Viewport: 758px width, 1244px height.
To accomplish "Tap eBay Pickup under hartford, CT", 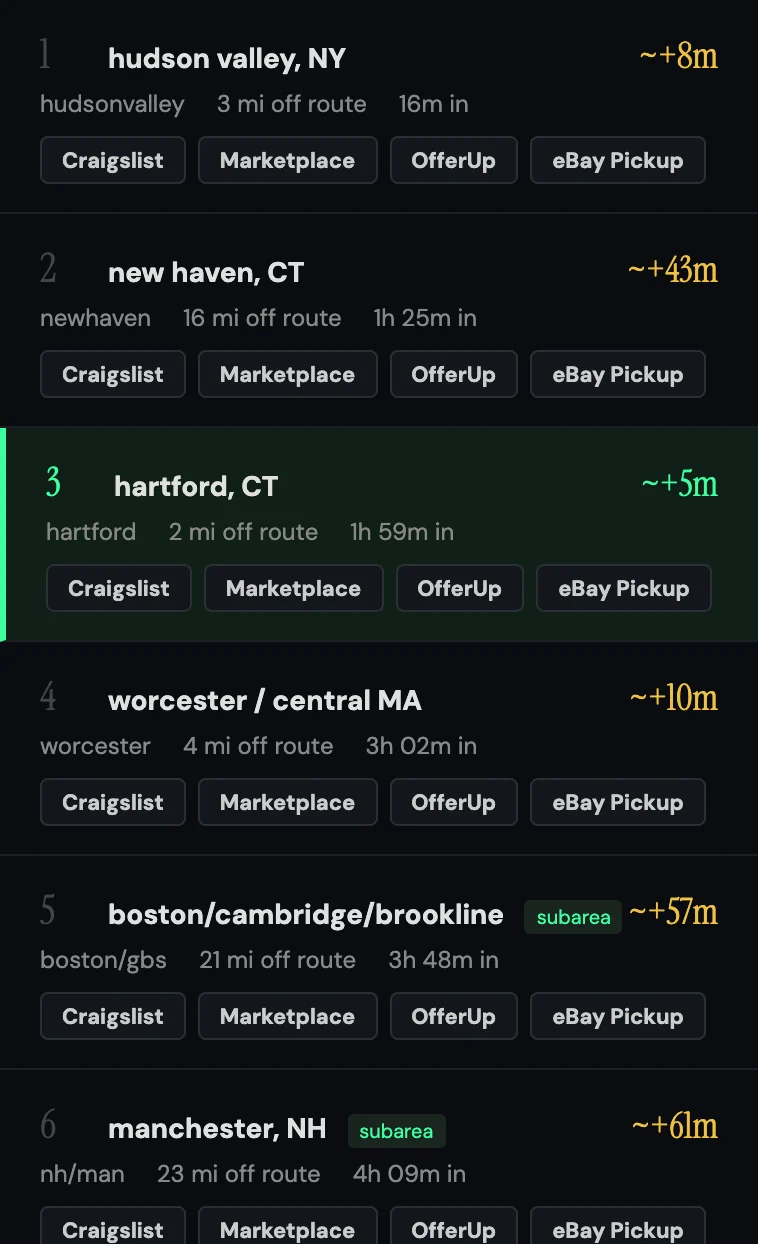I will point(624,588).
